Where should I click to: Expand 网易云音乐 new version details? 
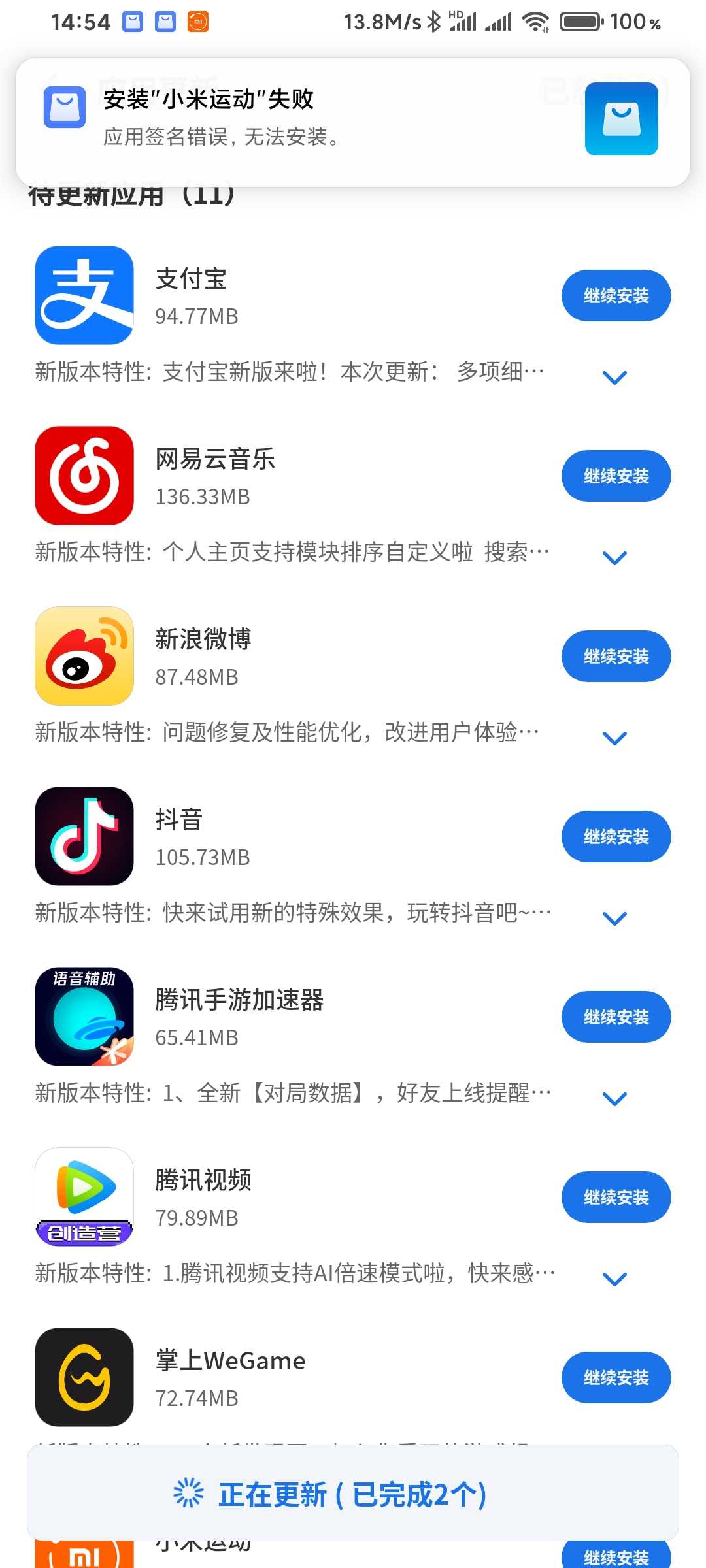point(614,557)
